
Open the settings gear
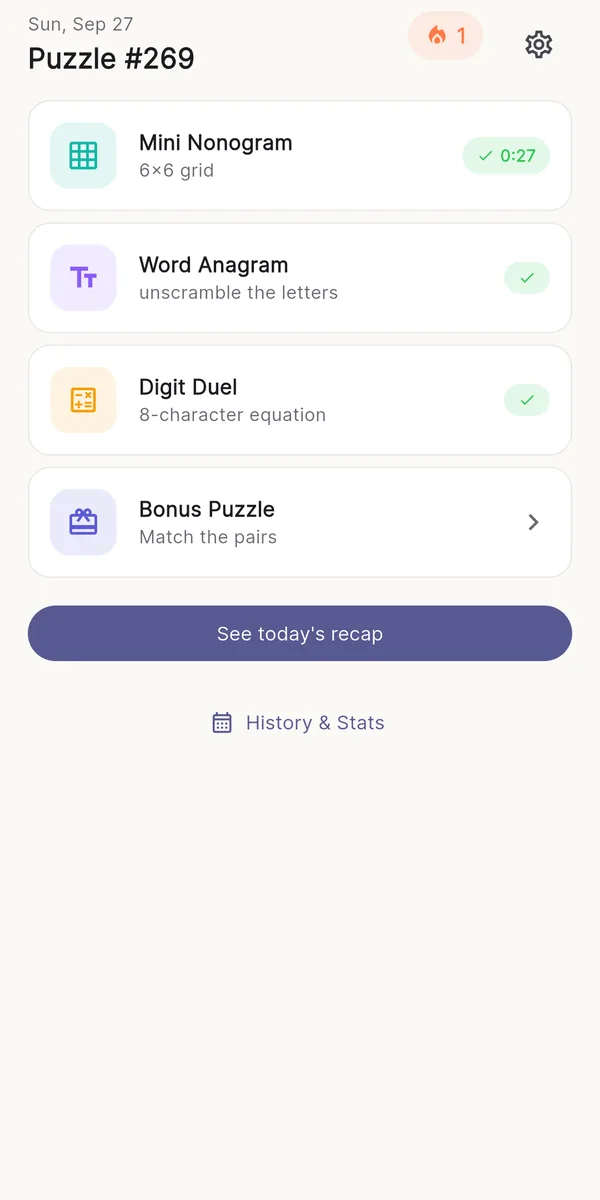click(x=539, y=44)
